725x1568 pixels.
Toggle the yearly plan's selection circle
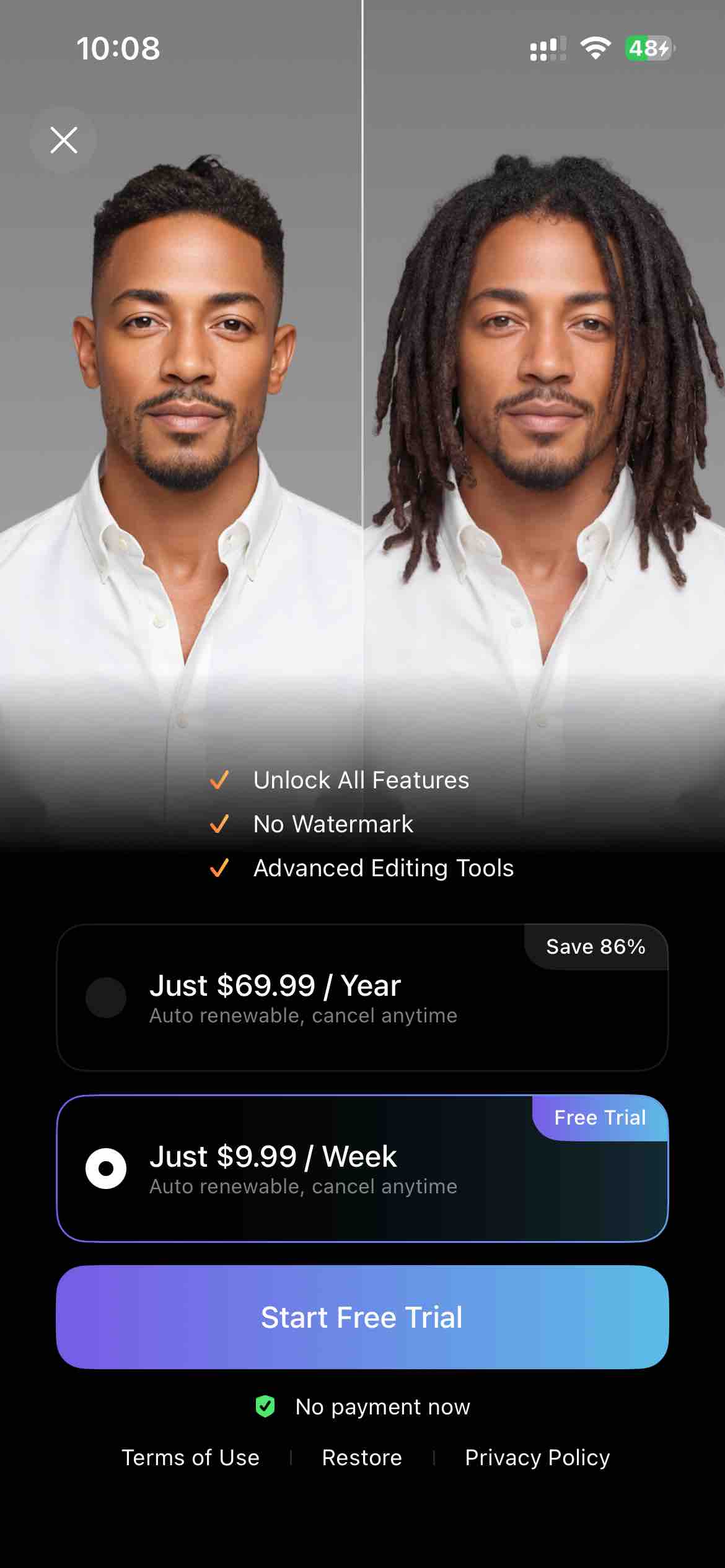(106, 998)
